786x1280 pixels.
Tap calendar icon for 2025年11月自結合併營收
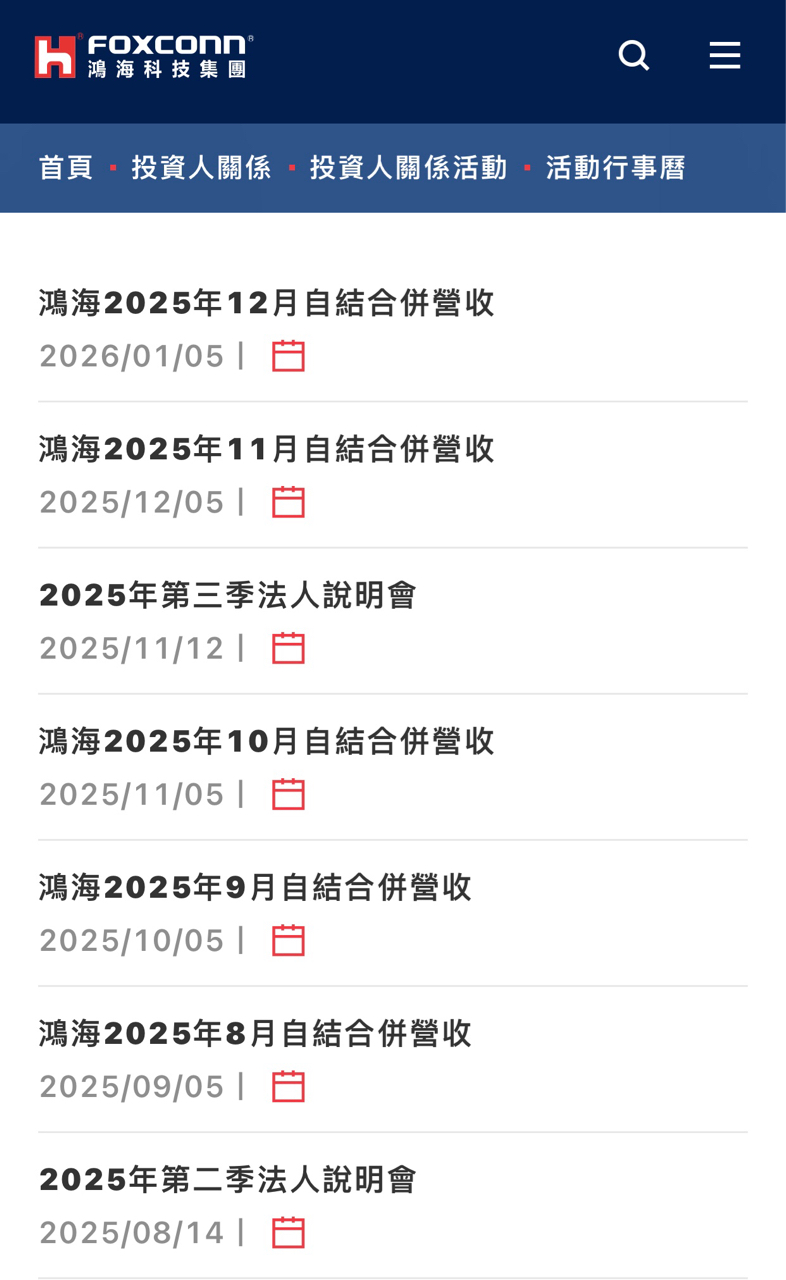pos(288,502)
